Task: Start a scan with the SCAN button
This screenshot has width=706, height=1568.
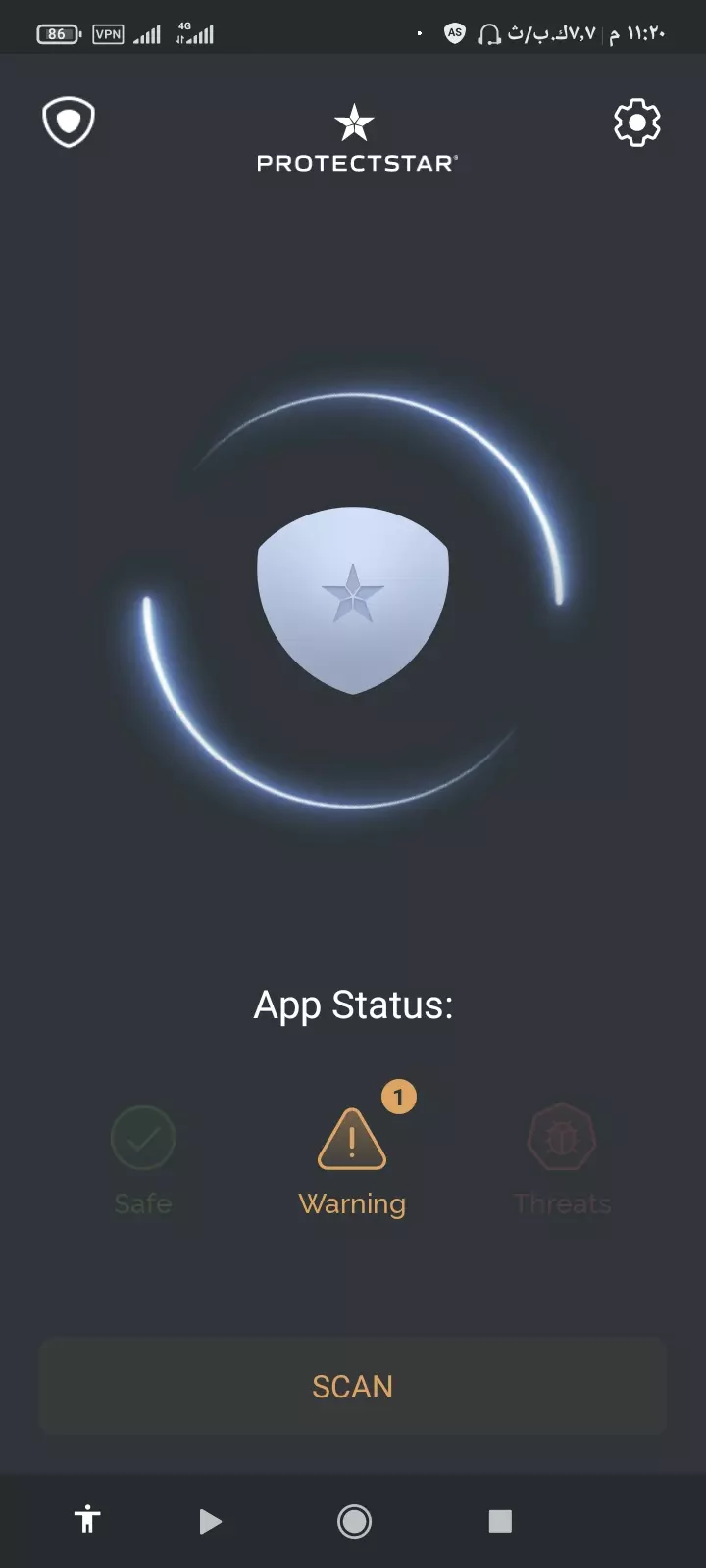Action: click(x=353, y=1386)
